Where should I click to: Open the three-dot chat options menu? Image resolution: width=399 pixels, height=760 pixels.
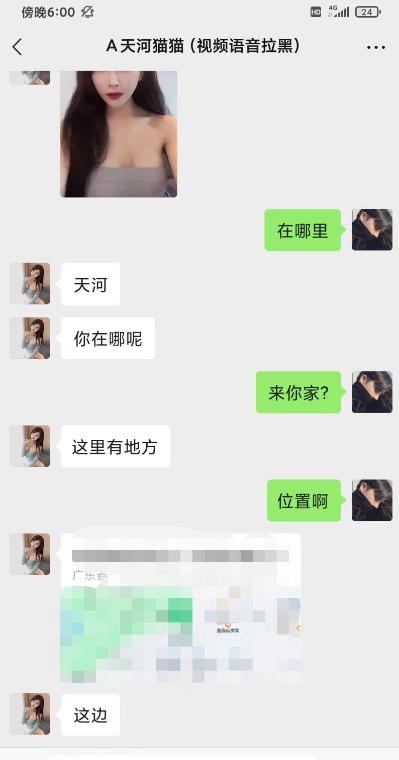click(376, 48)
